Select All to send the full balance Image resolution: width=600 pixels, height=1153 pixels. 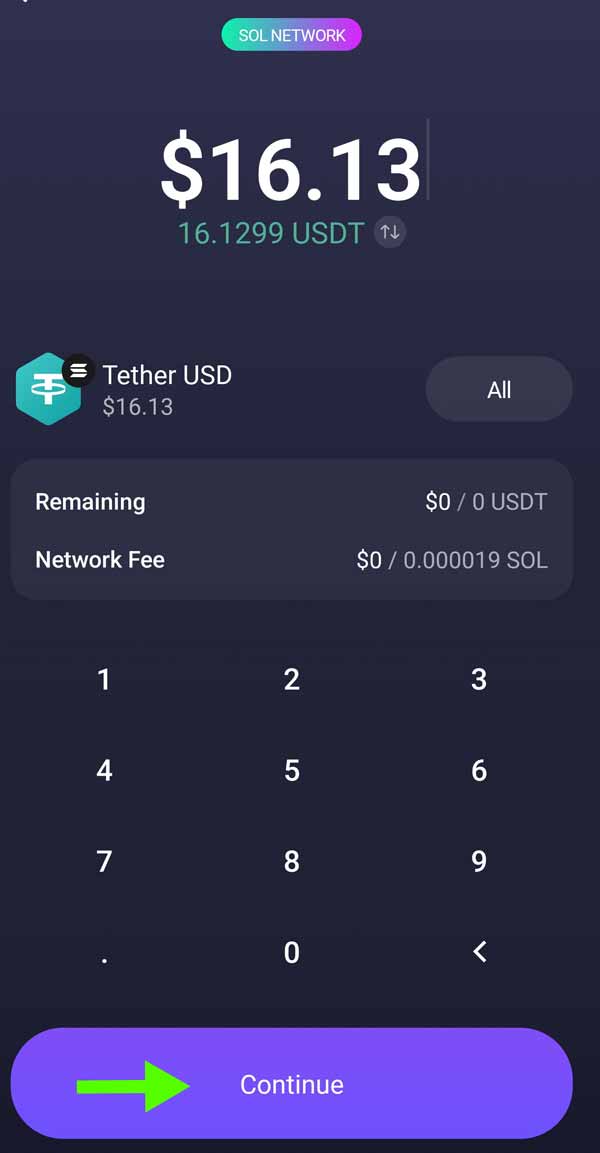point(499,390)
